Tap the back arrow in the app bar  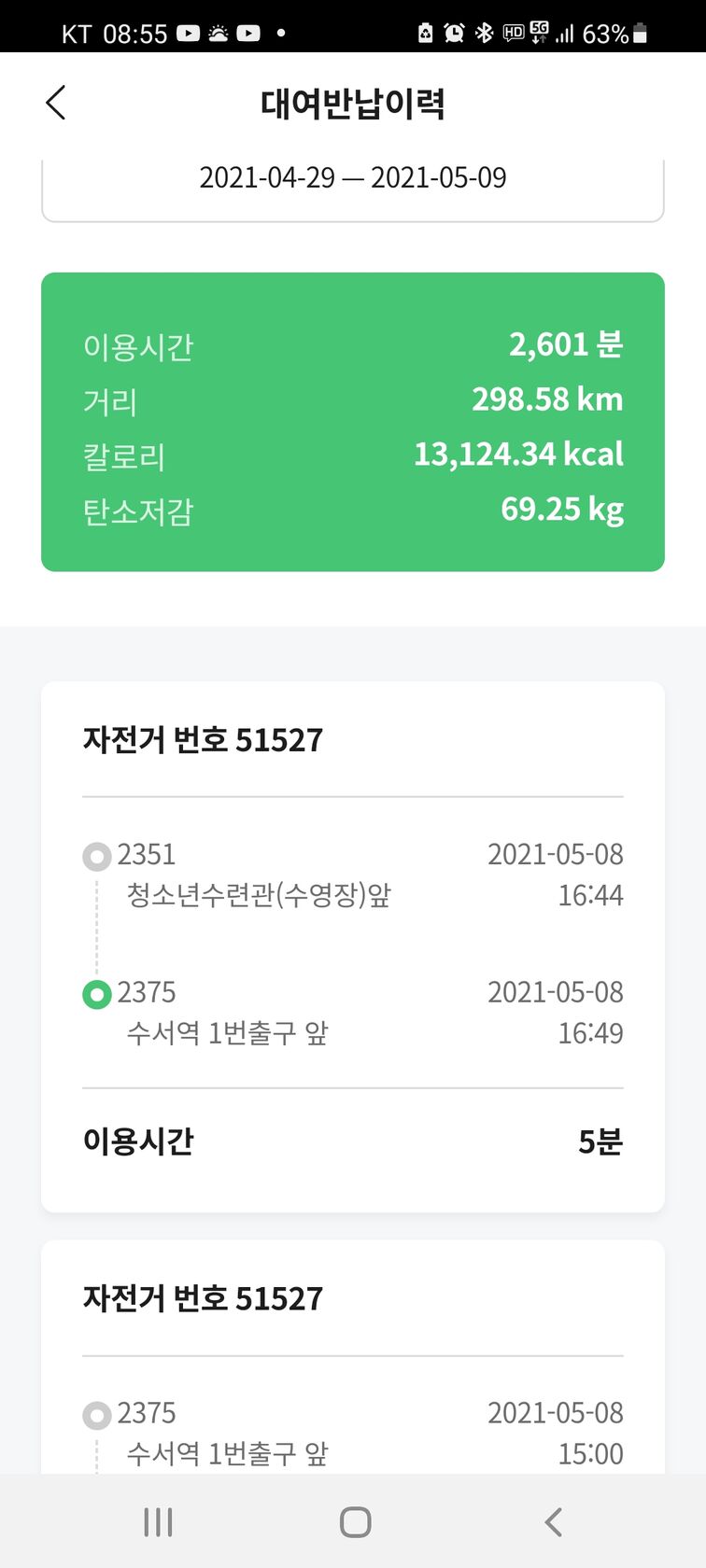(x=56, y=103)
